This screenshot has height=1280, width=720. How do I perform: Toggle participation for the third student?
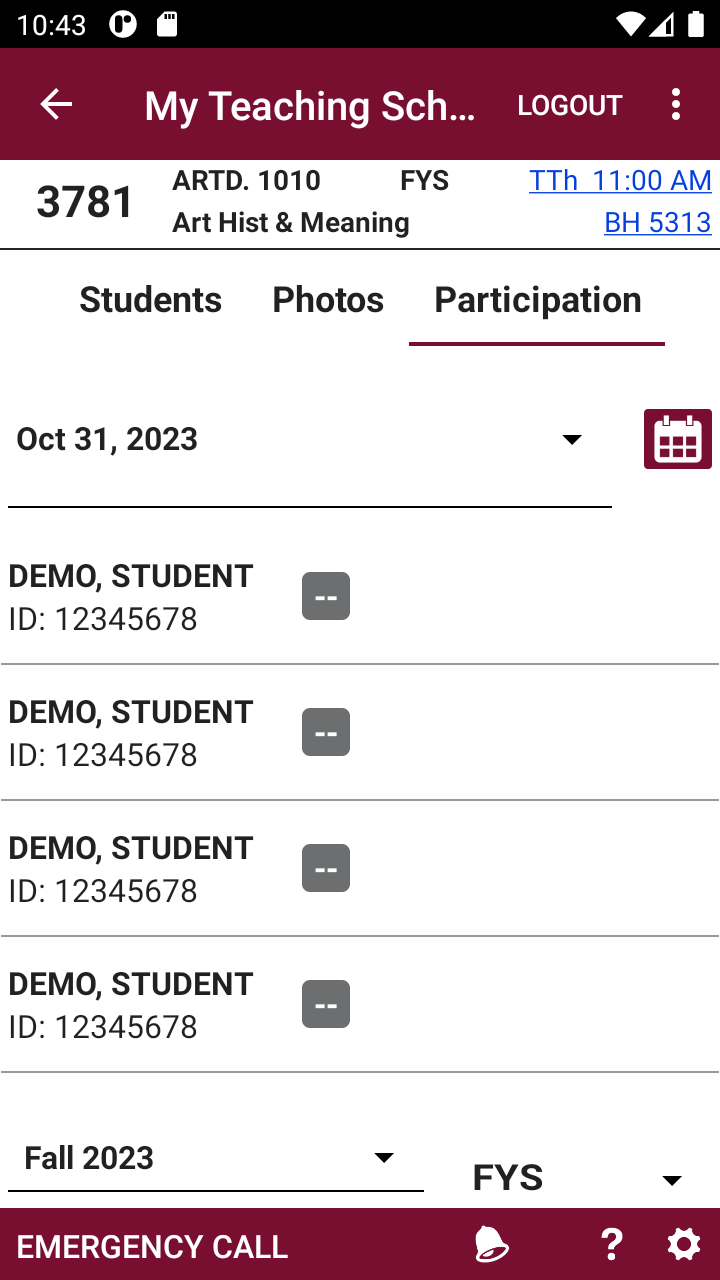326,867
